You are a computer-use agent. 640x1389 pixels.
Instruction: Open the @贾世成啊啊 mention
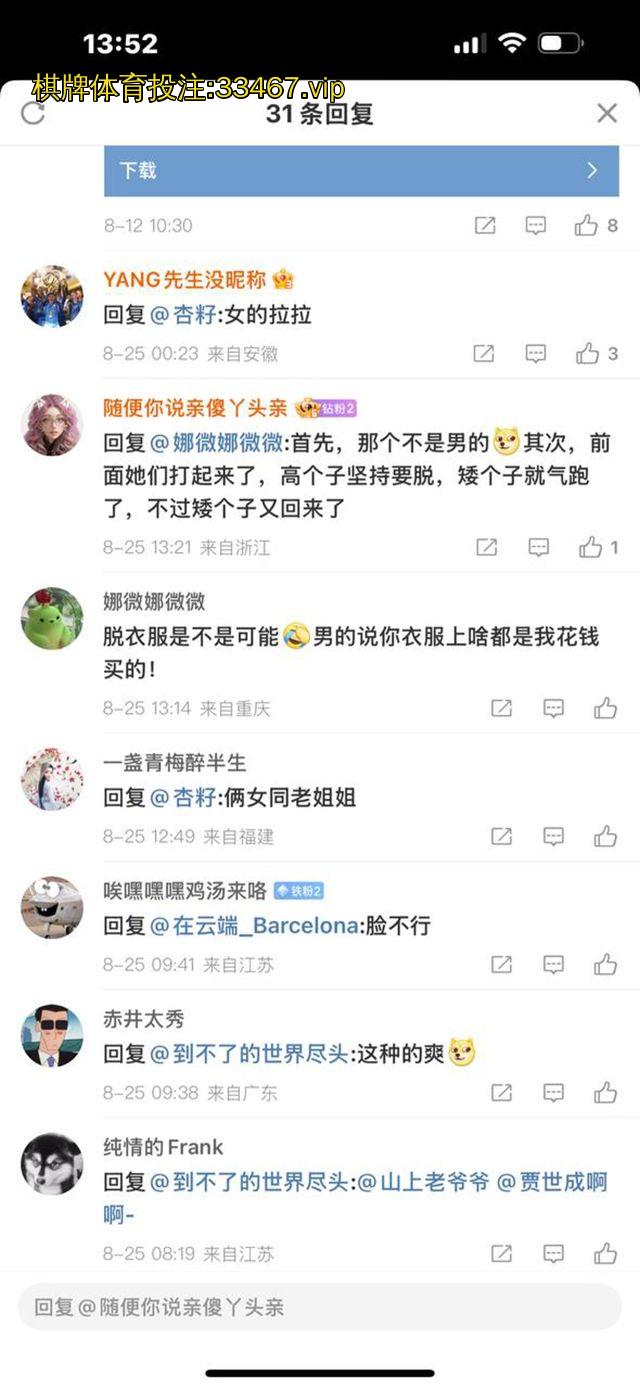(x=552, y=1182)
